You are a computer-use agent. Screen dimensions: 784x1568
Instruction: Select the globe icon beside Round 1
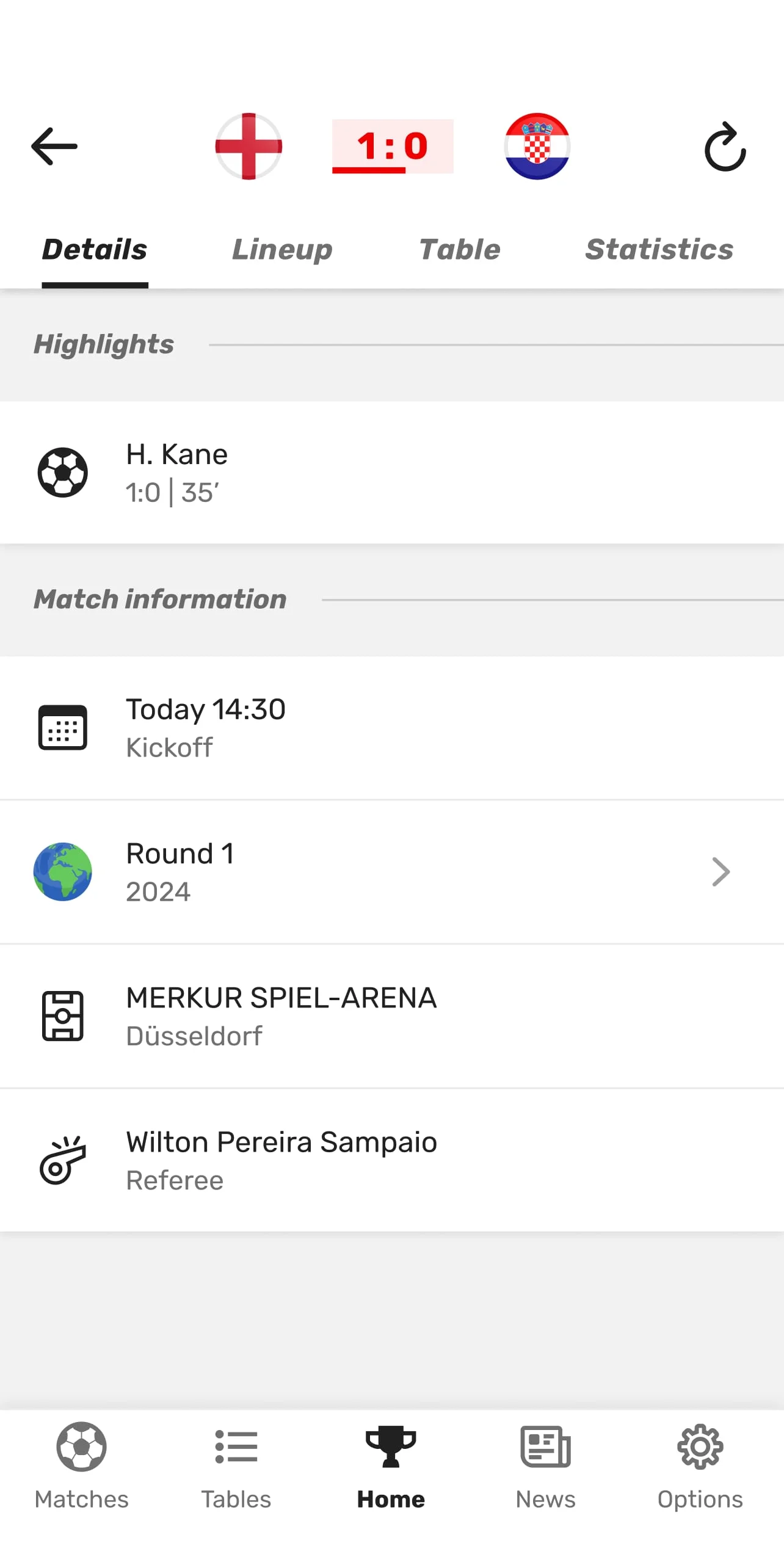click(x=63, y=872)
